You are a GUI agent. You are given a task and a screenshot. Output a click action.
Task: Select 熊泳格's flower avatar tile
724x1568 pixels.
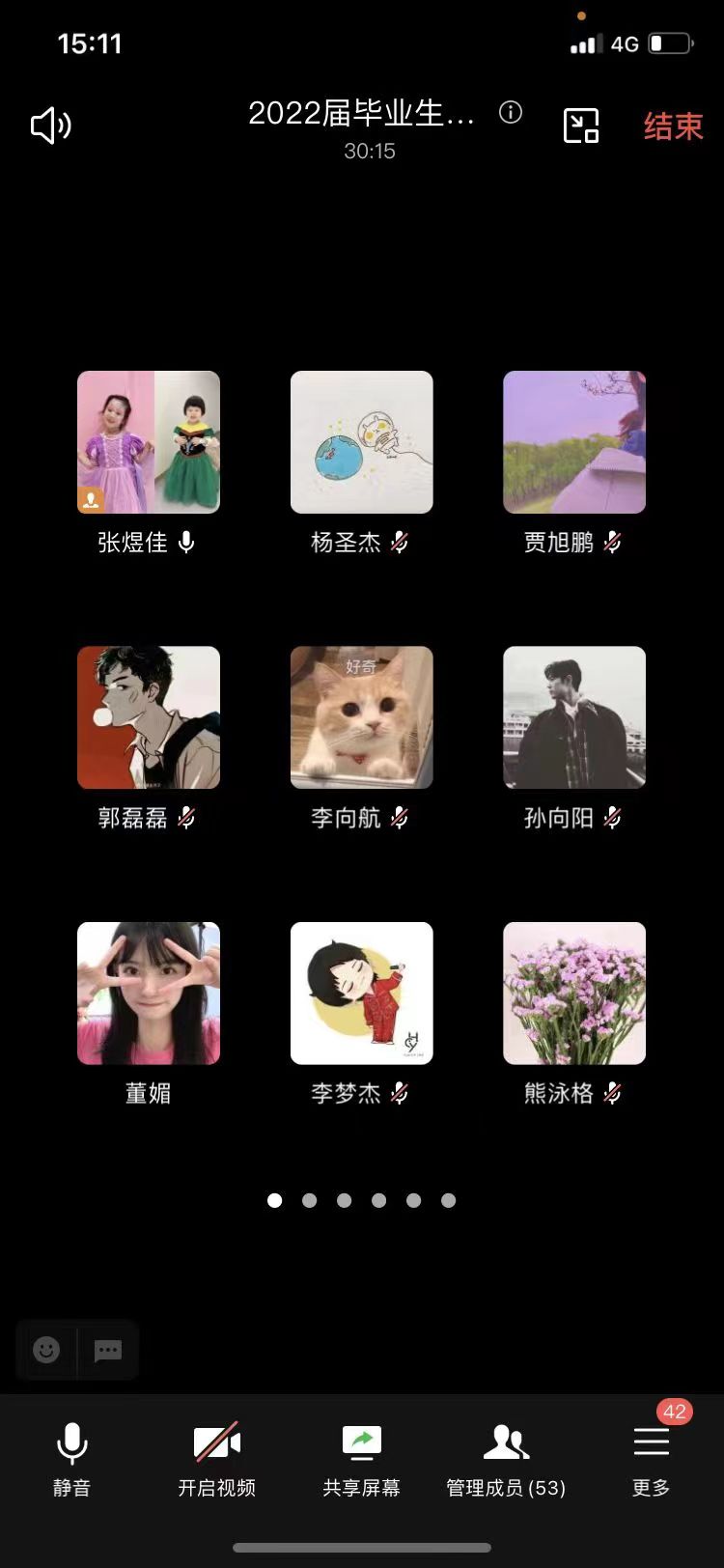coord(574,994)
